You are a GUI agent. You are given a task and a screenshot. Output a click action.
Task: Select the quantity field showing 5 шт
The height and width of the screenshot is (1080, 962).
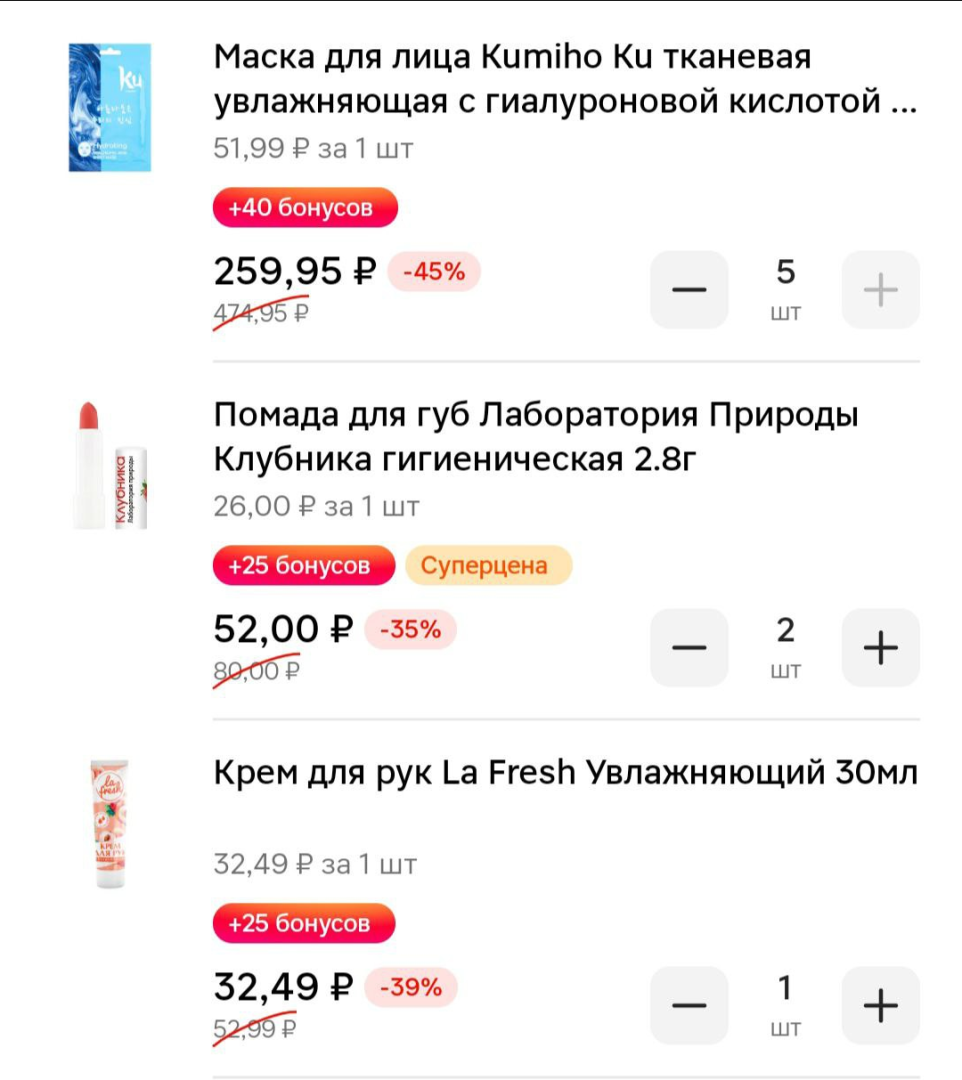pos(786,289)
